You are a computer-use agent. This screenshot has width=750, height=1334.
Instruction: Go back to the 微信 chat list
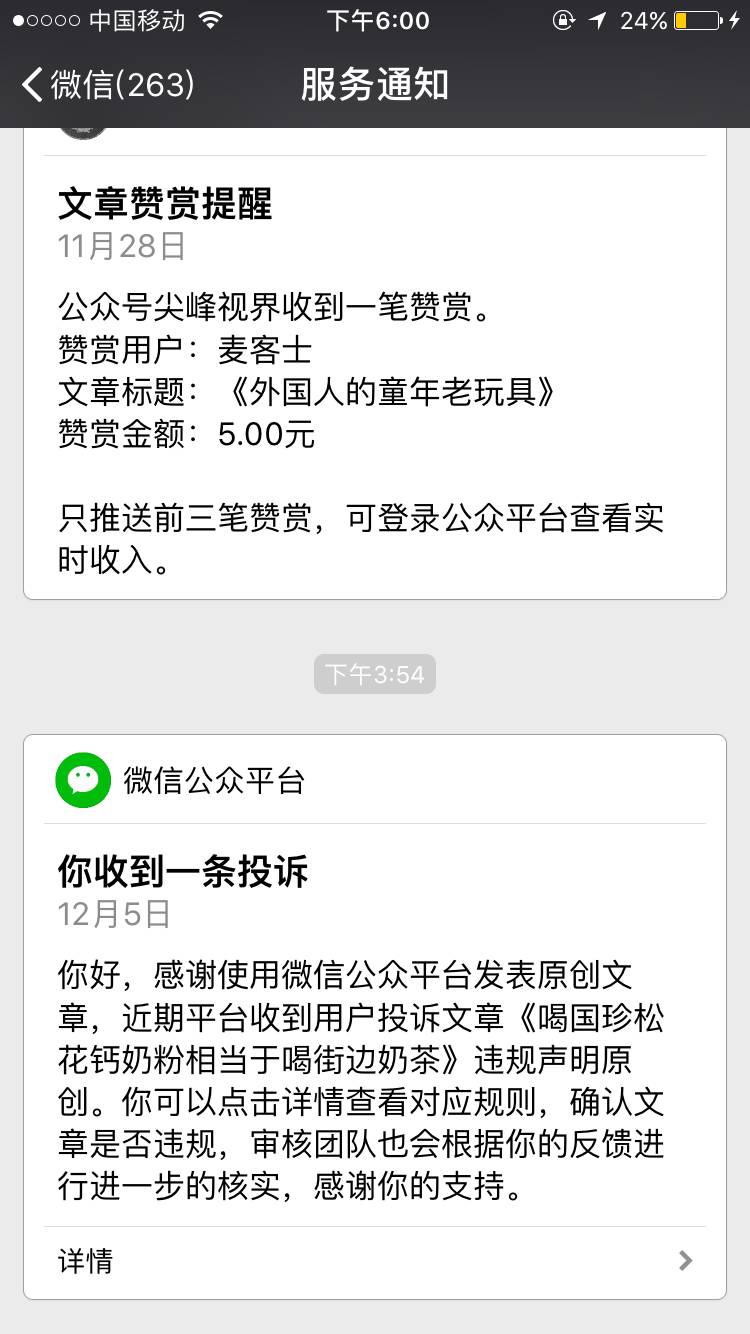(108, 85)
